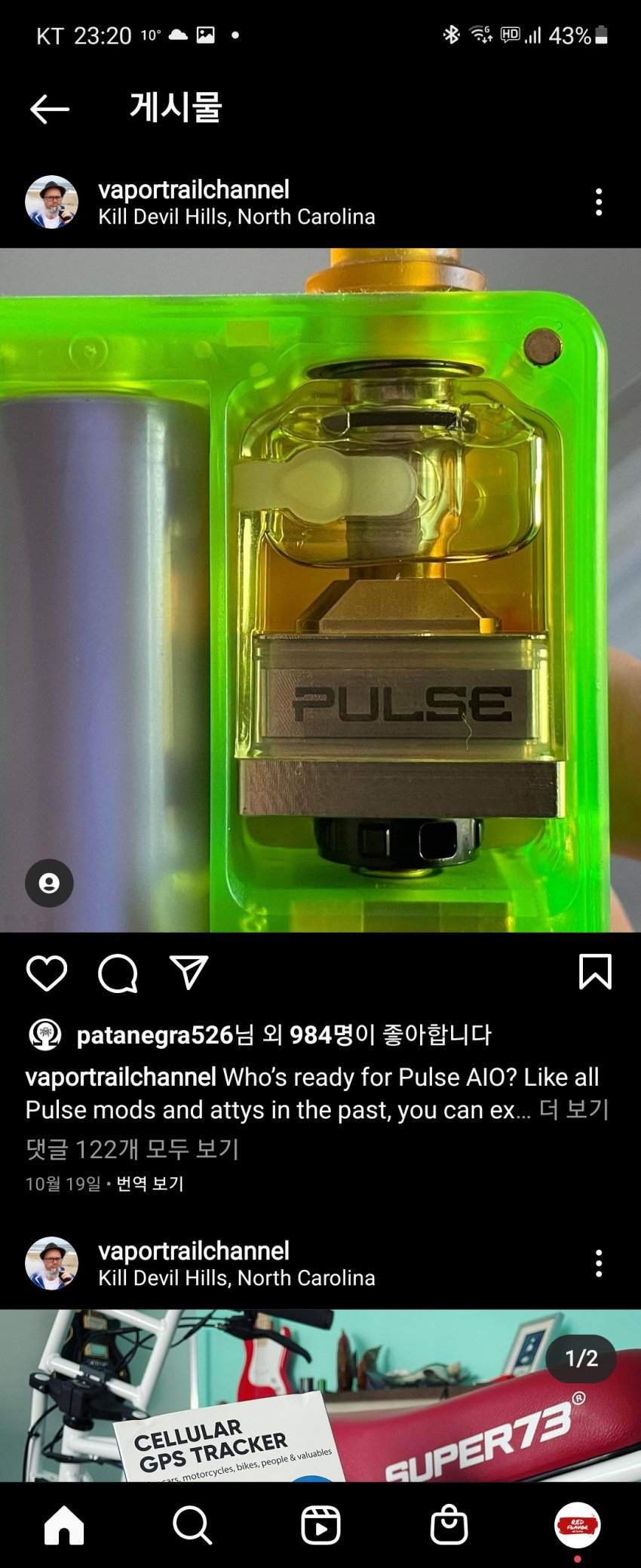Screen dimensions: 641x1568
Task: Open vaportrailchannel avatar on first post
Action: [x=52, y=202]
